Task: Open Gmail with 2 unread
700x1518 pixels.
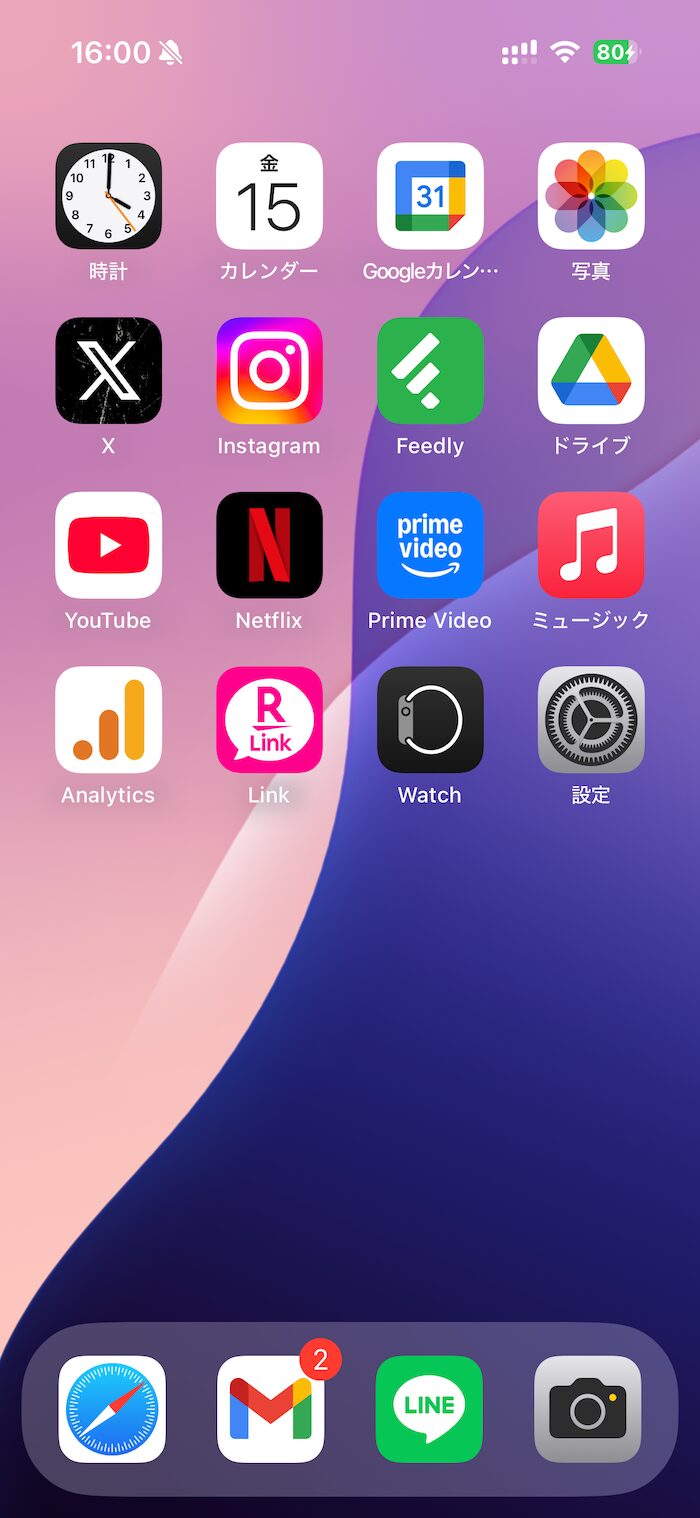Action: pyautogui.click(x=271, y=1409)
